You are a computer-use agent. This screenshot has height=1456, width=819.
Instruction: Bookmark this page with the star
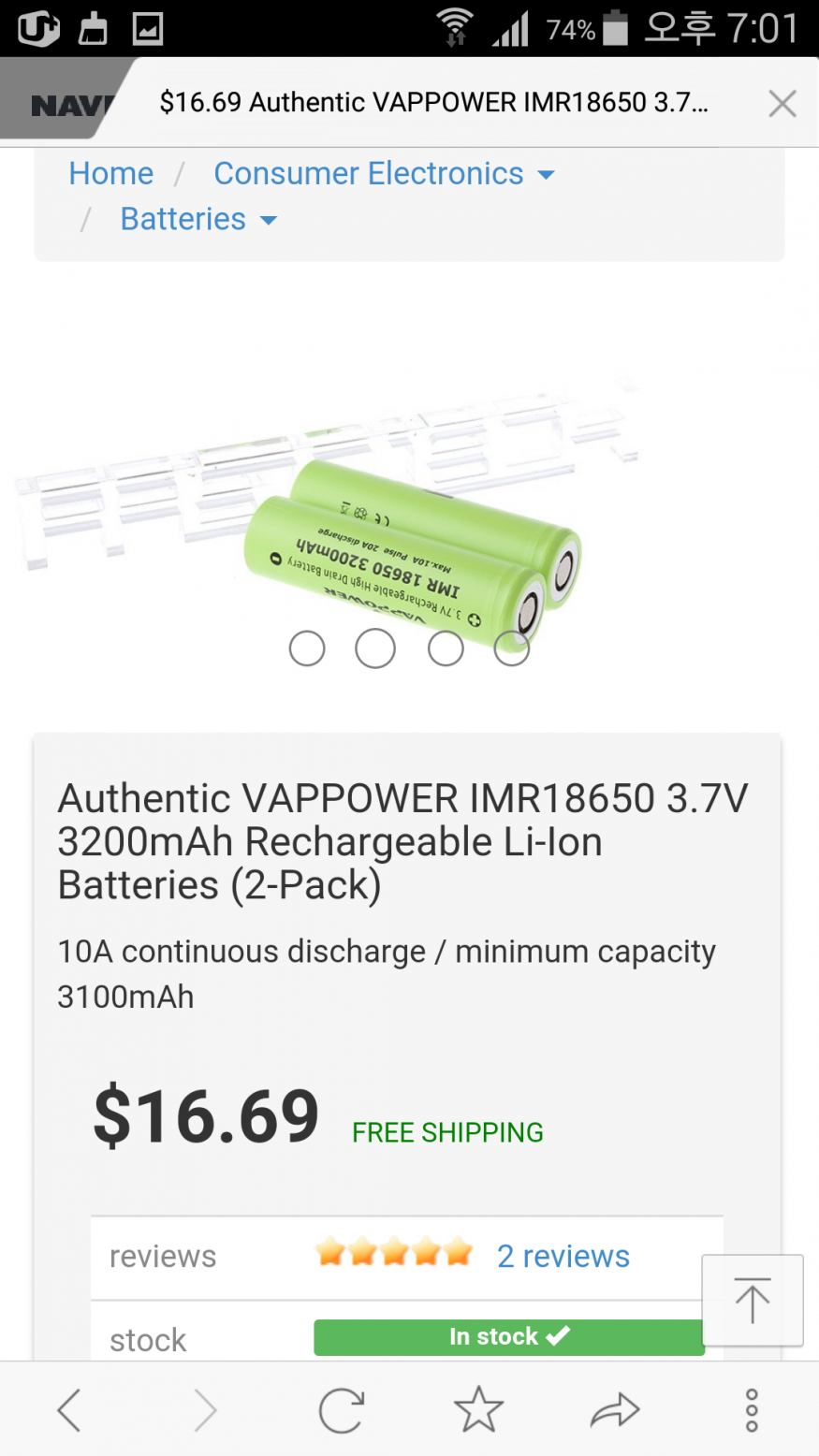tap(478, 1410)
